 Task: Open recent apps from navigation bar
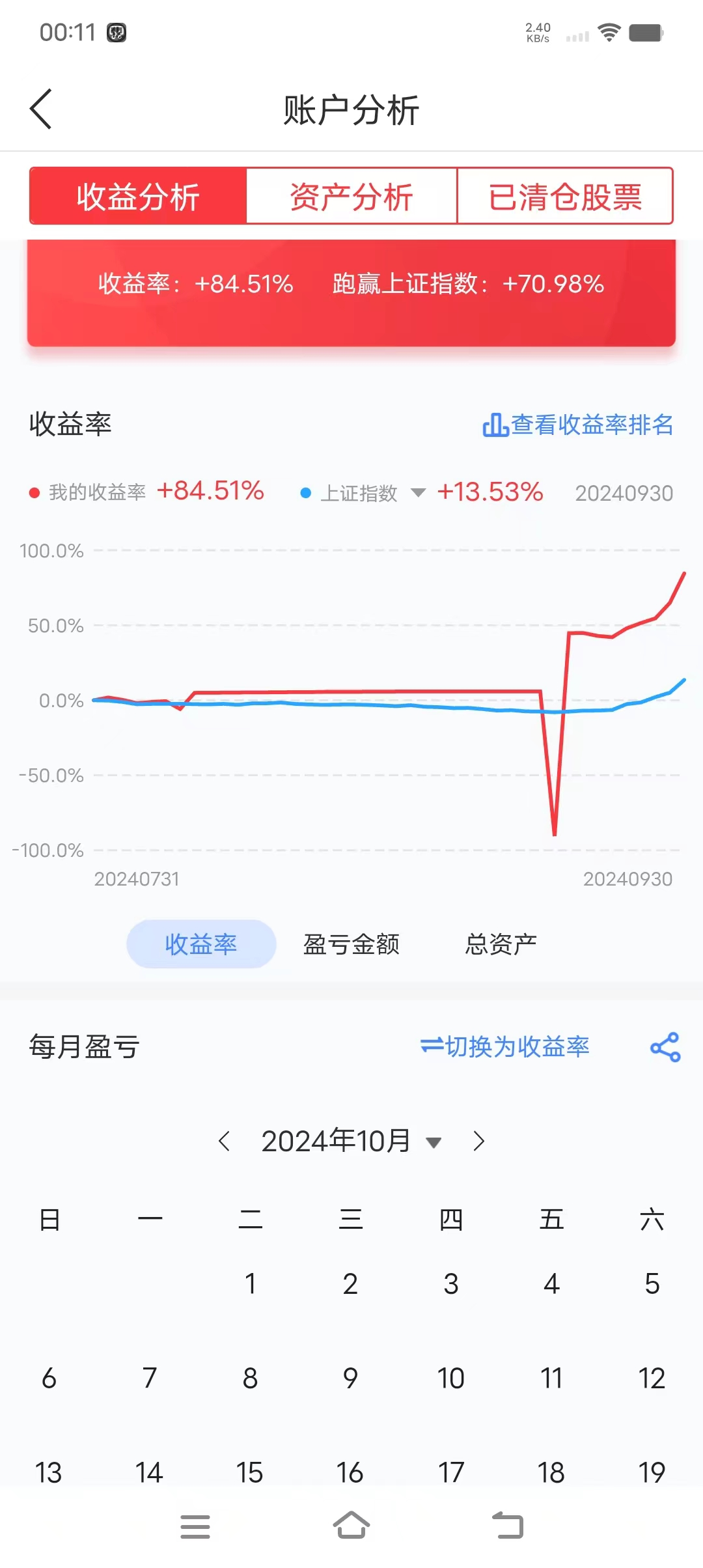coord(195,1526)
